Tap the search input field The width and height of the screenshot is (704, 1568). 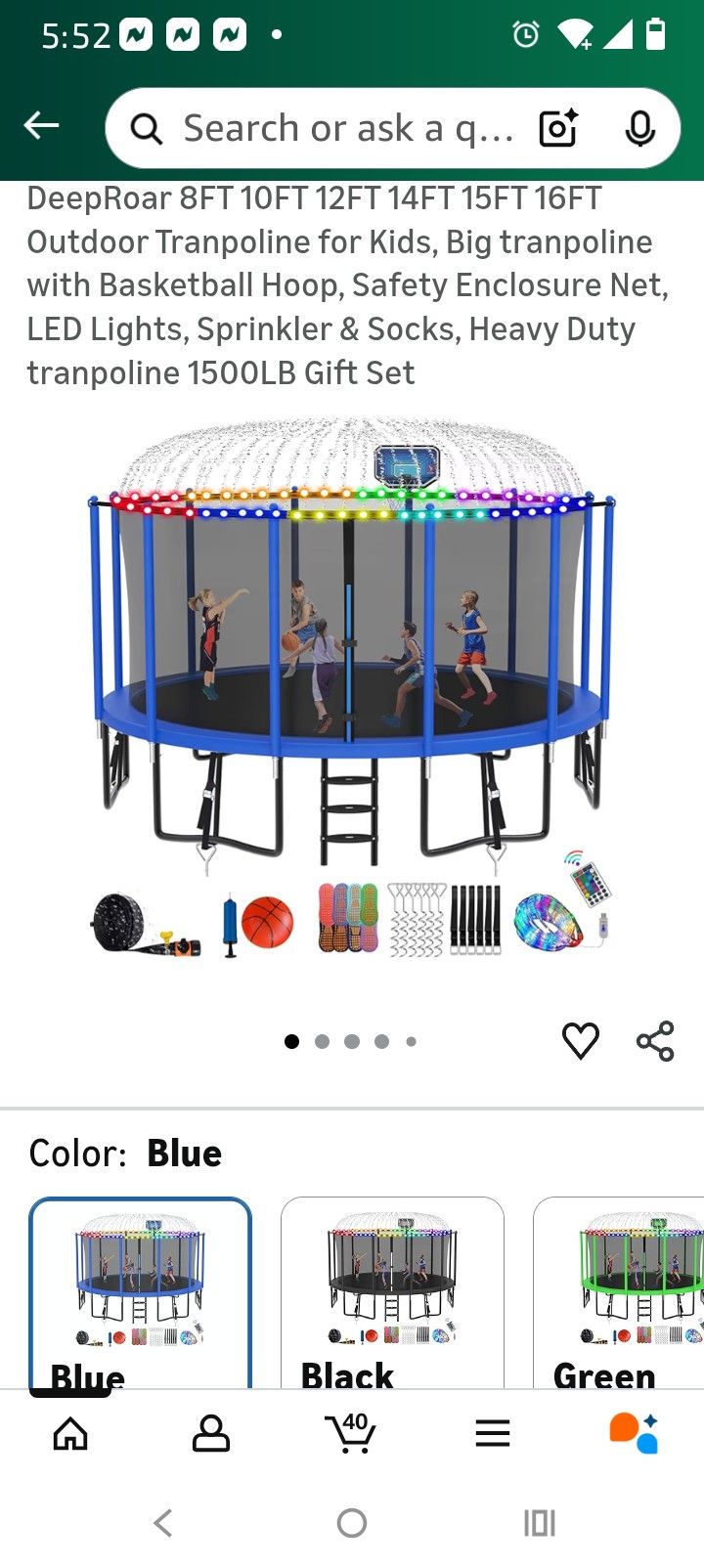point(342,127)
